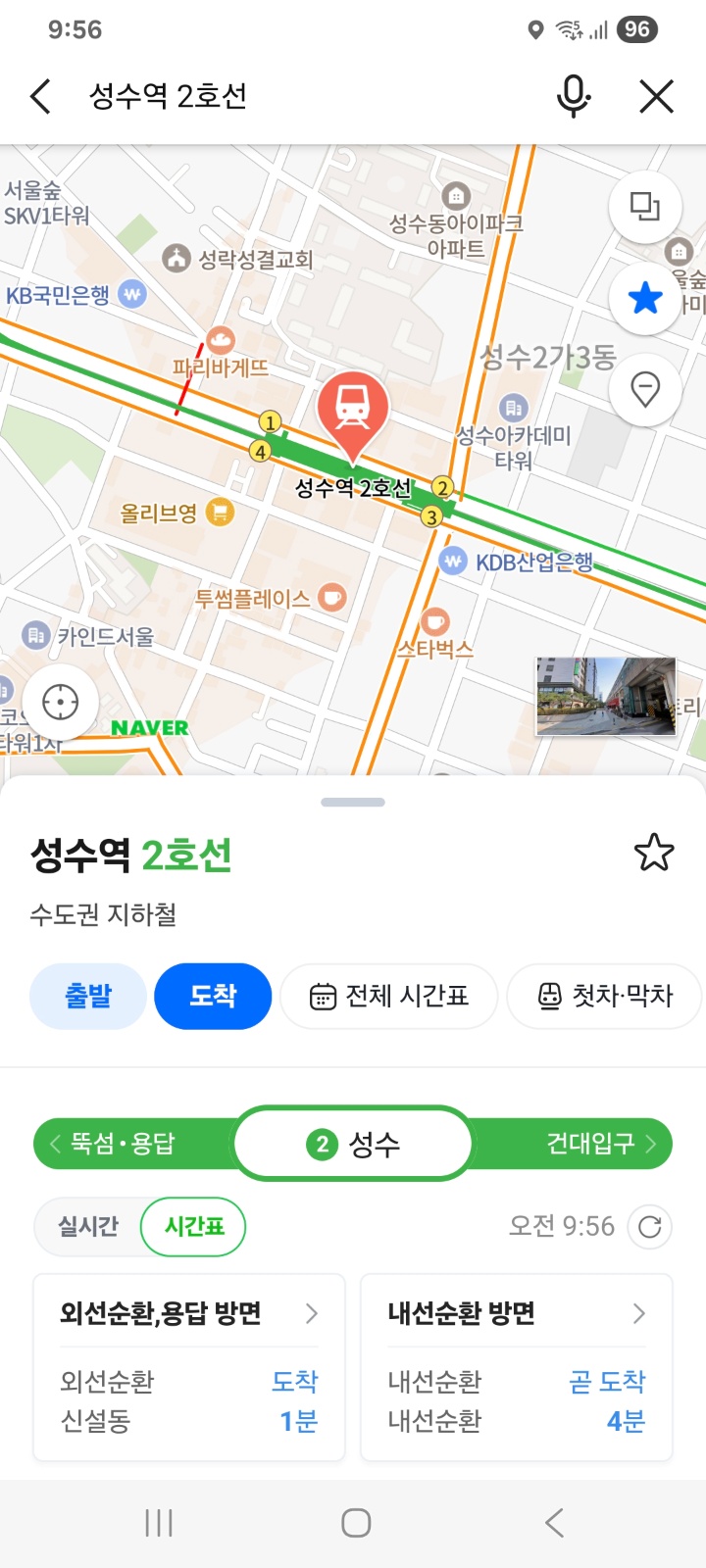This screenshot has width=706, height=1568.
Task: Tap the back arrow in the search bar
Action: 39,97
